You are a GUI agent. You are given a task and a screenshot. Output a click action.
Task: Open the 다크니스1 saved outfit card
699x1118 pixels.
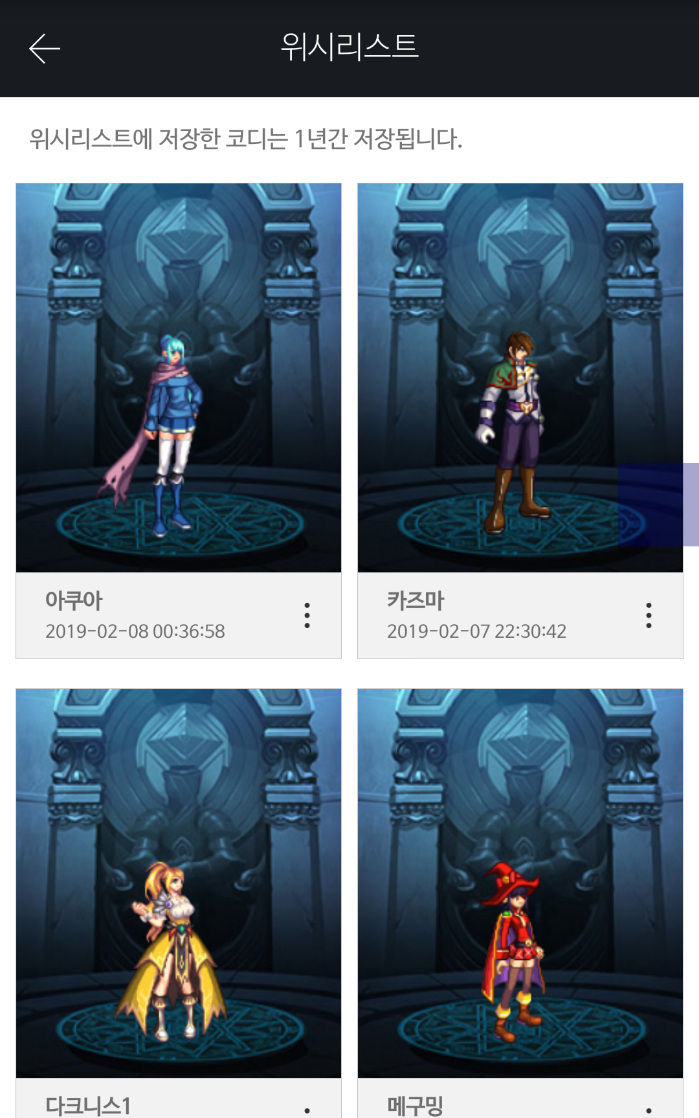(x=178, y=882)
